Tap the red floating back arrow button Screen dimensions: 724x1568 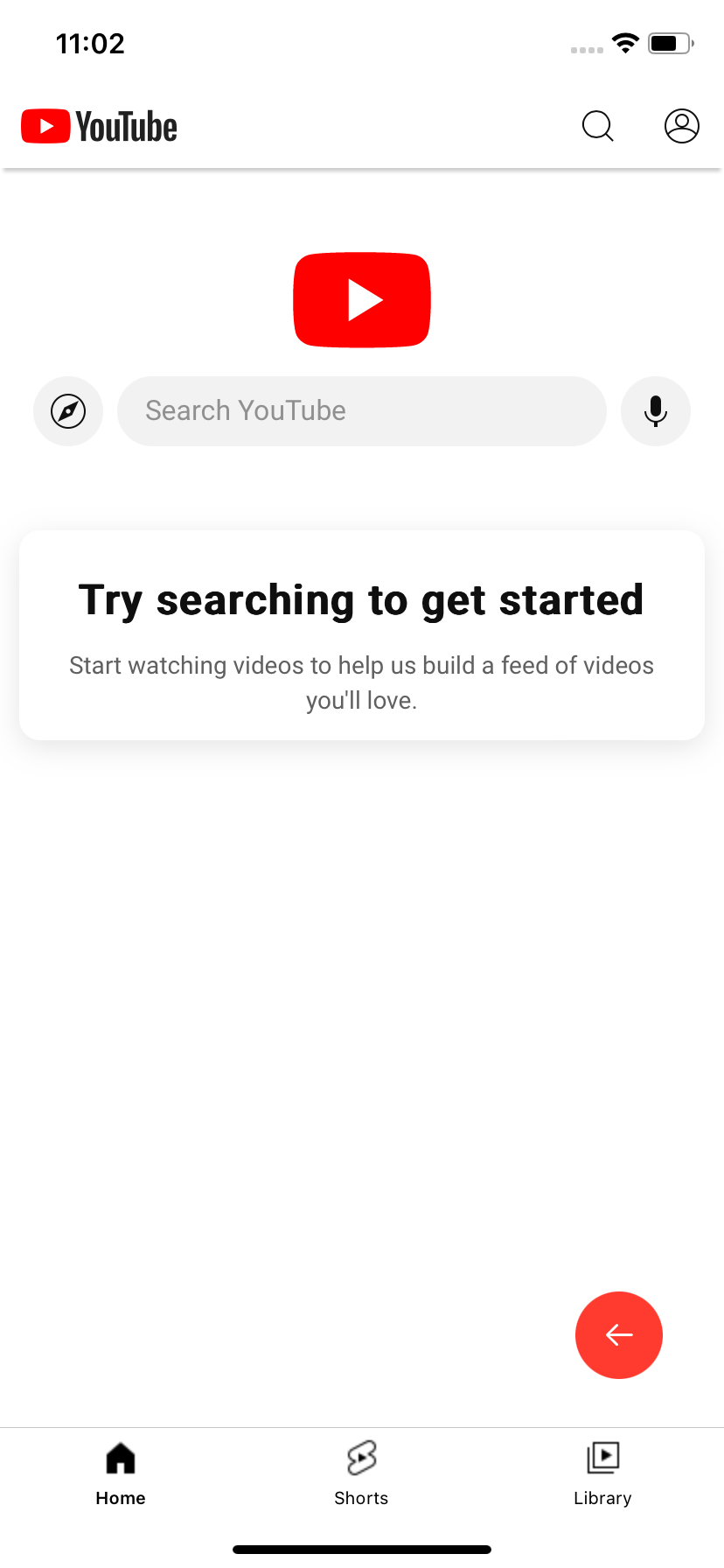618,1334
